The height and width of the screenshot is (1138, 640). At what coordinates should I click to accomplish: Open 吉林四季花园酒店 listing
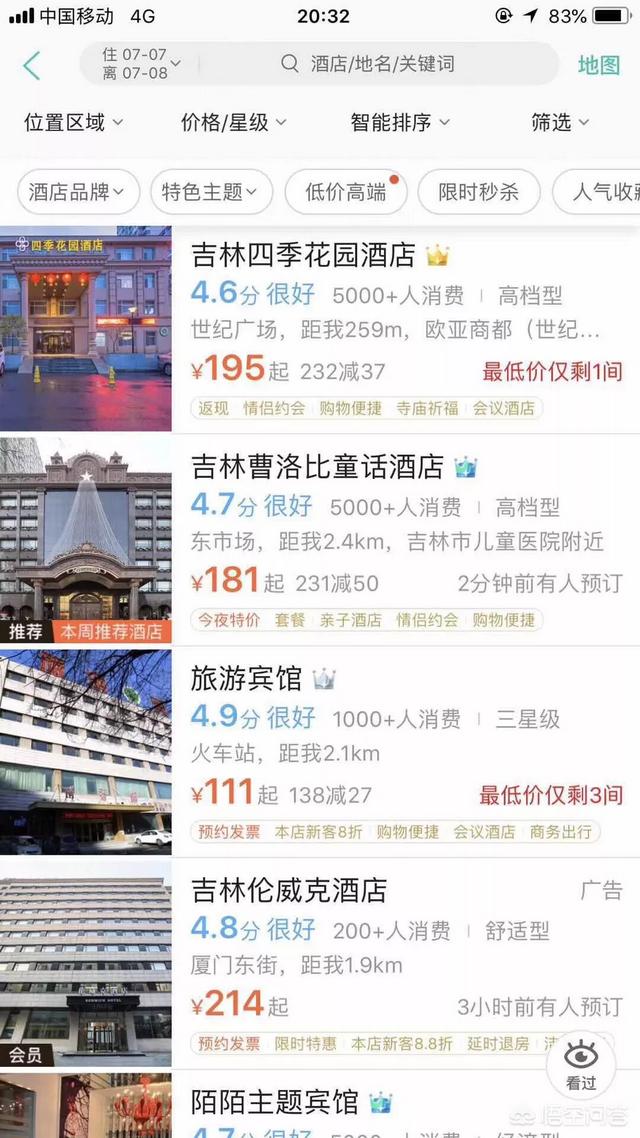(x=320, y=329)
